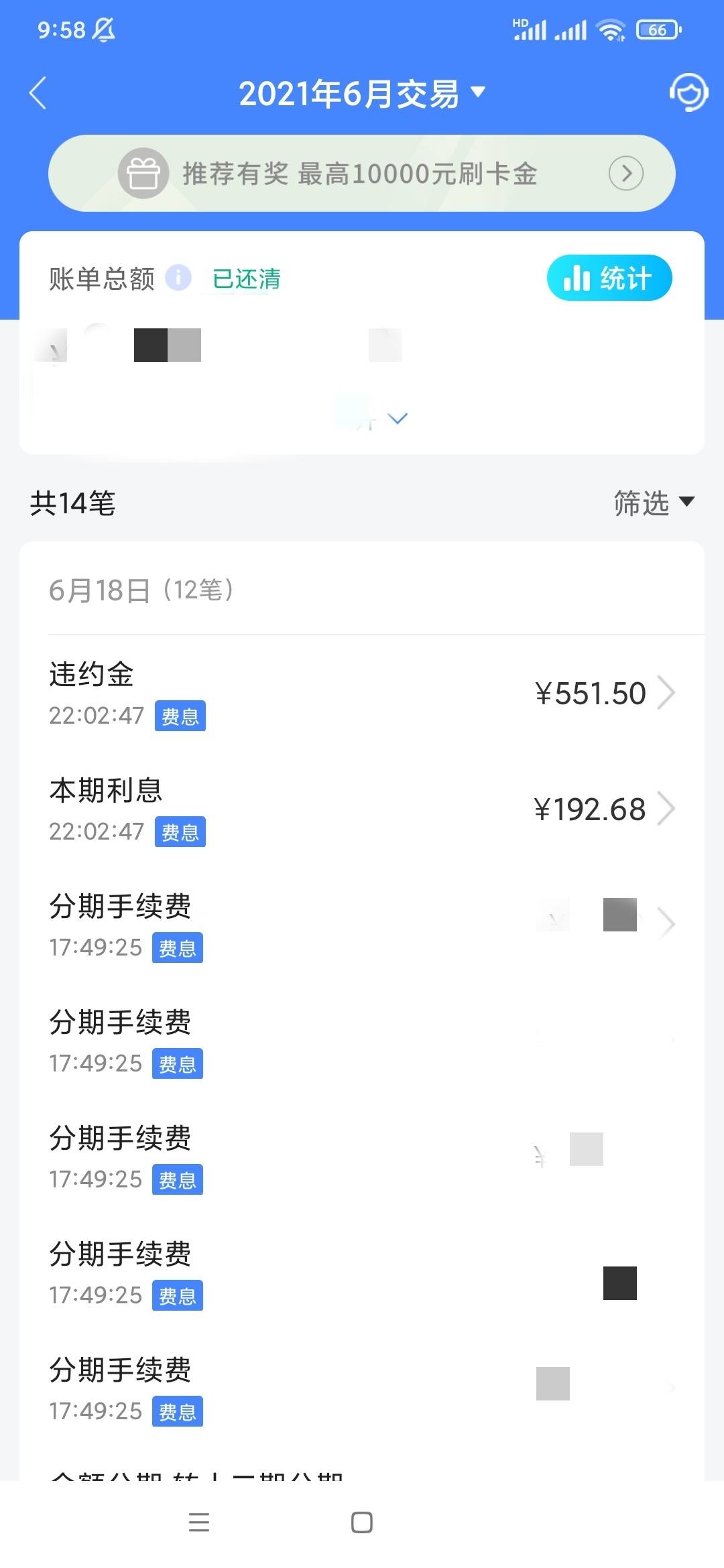
Task: Open the 统计 statistics button
Action: pos(609,278)
